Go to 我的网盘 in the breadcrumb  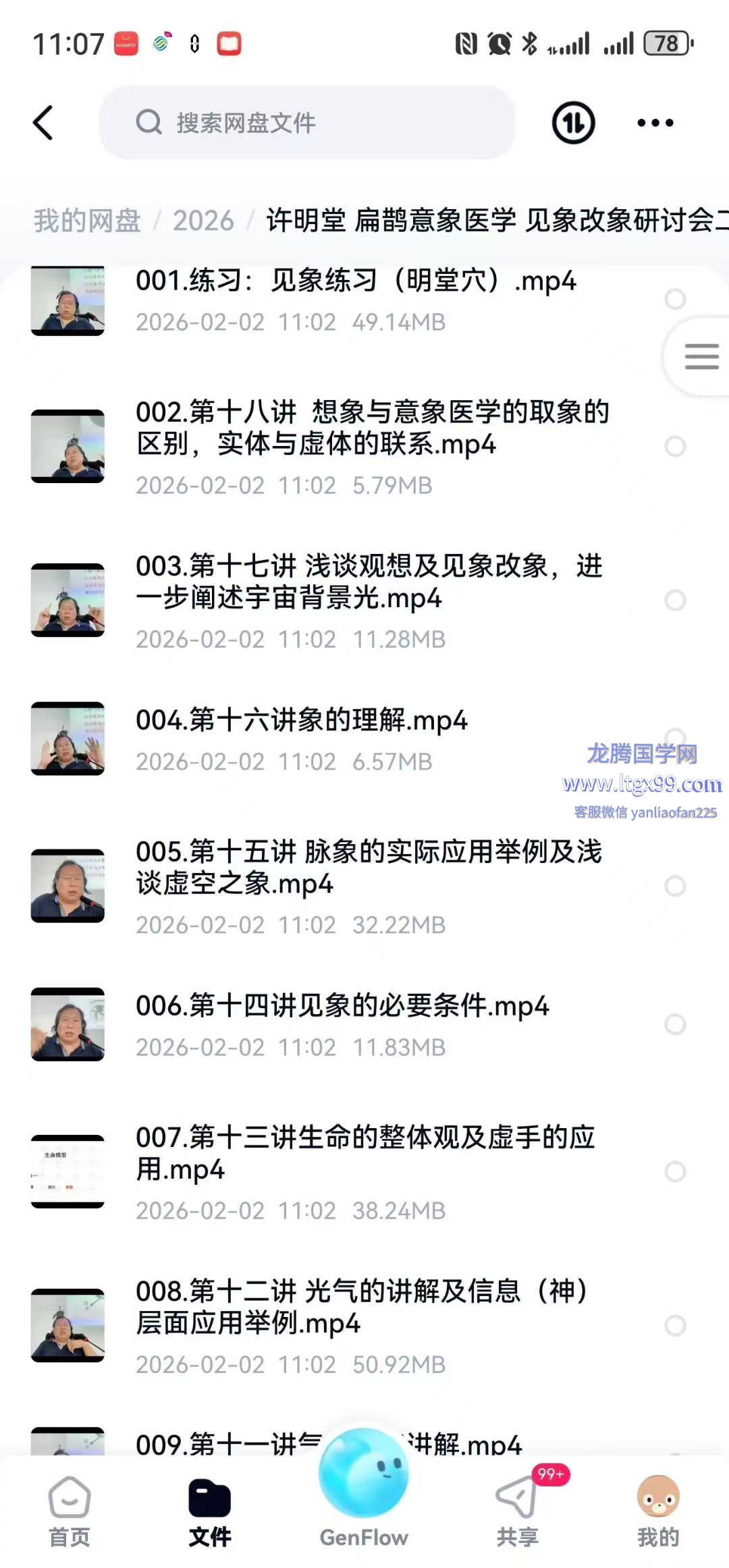point(87,221)
